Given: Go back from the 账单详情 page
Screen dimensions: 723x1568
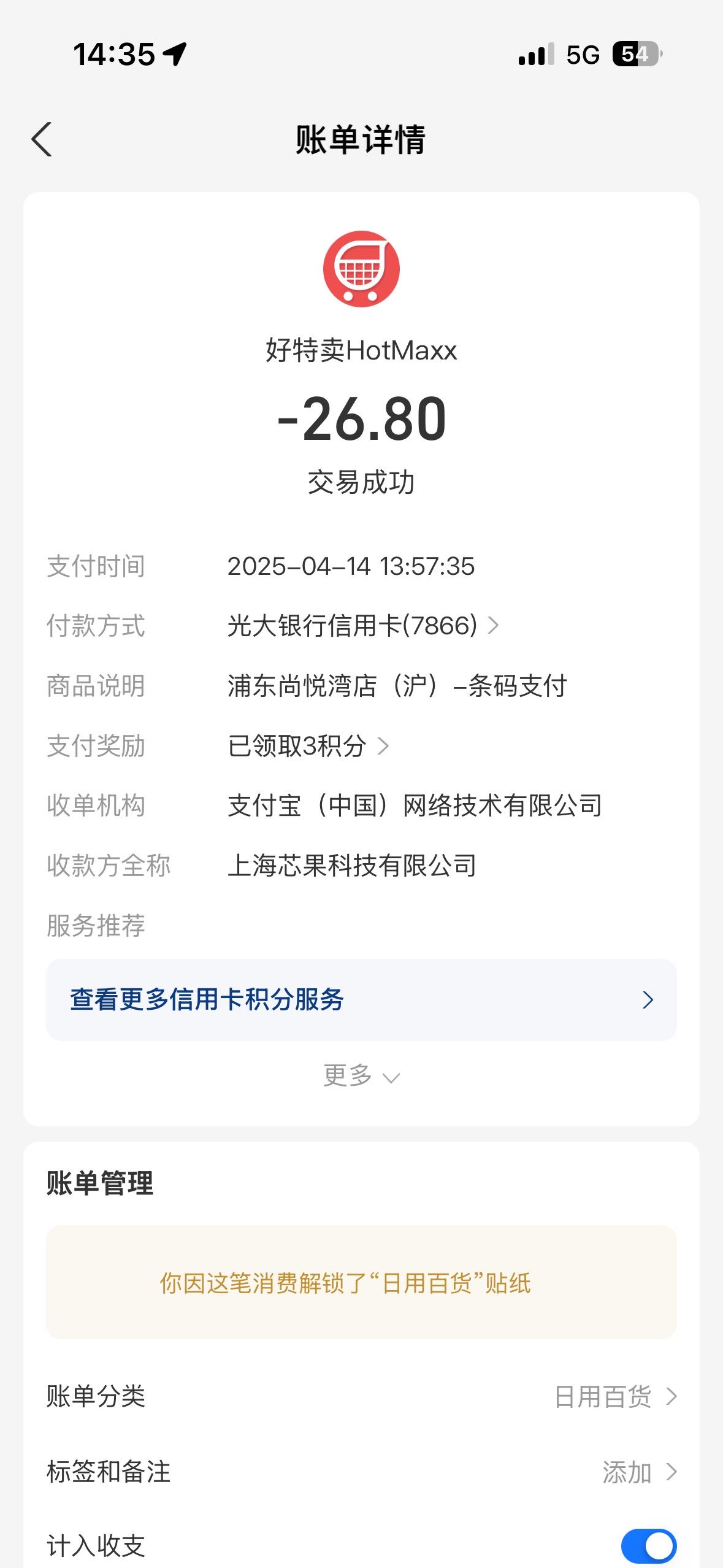Looking at the screenshot, I should coord(42,139).
